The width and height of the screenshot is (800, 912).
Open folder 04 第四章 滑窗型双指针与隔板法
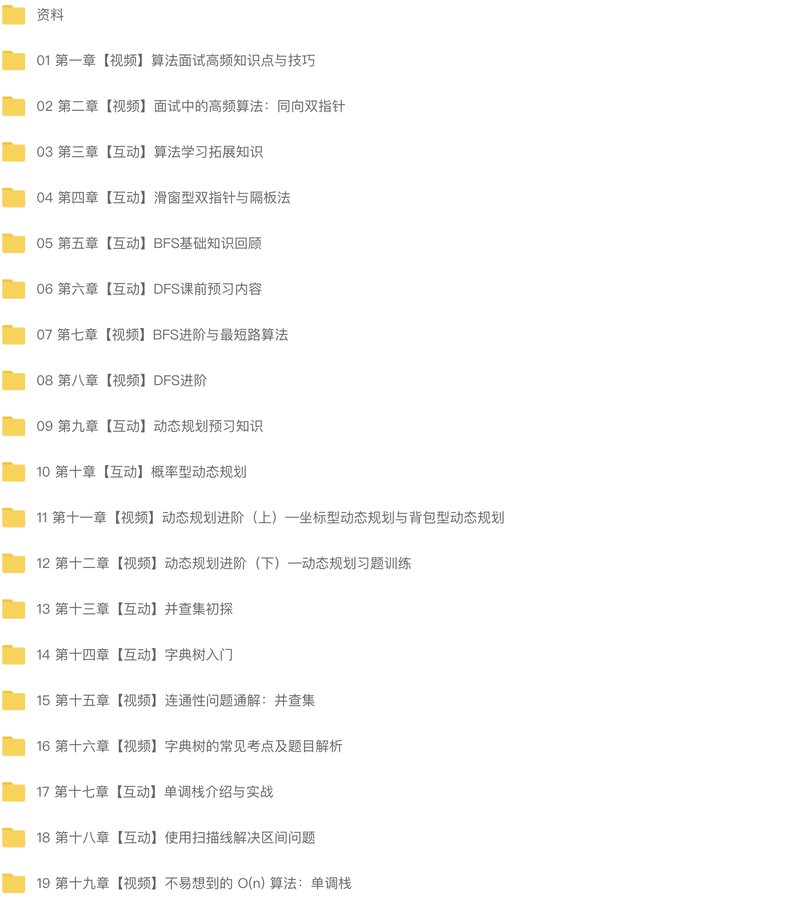click(163, 198)
